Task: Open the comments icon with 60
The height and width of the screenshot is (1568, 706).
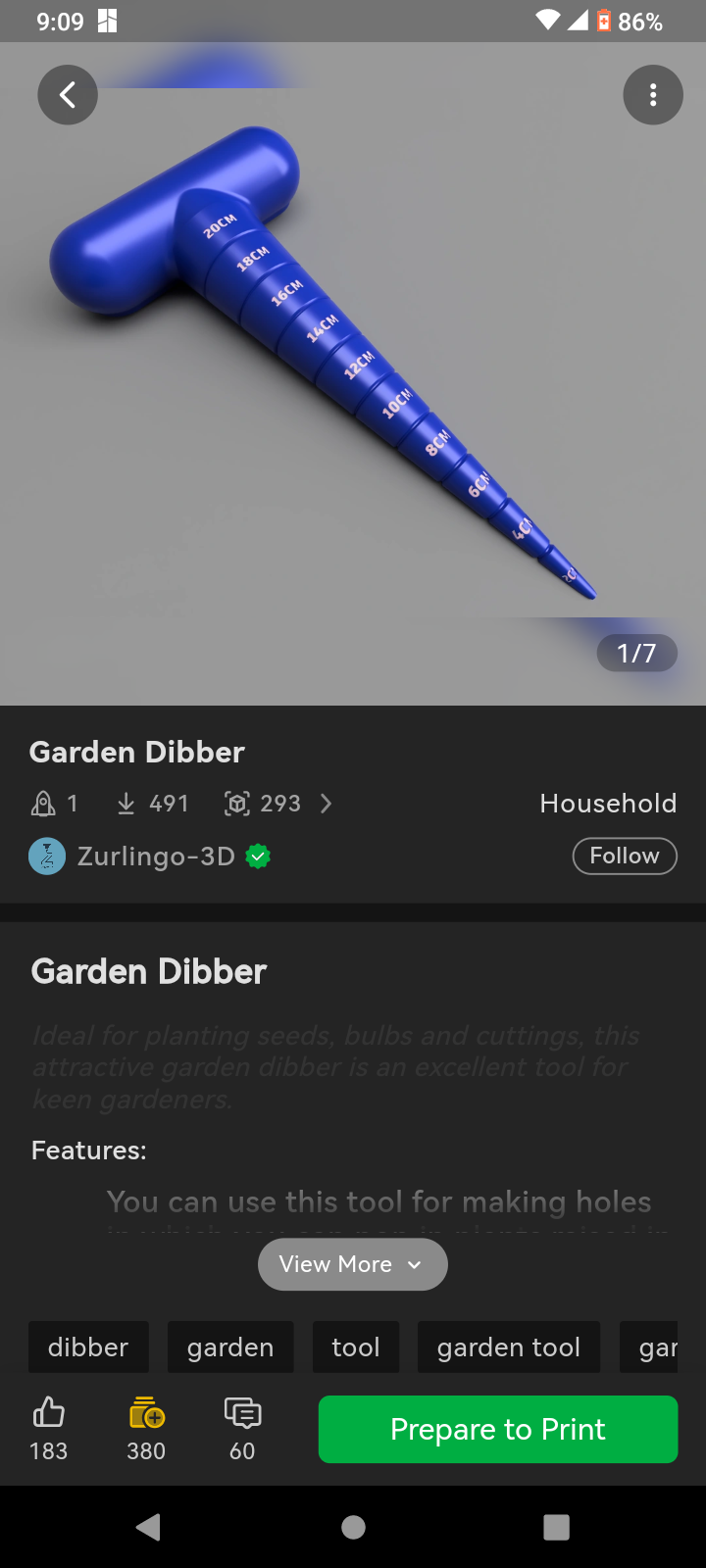Action: coord(242,1413)
